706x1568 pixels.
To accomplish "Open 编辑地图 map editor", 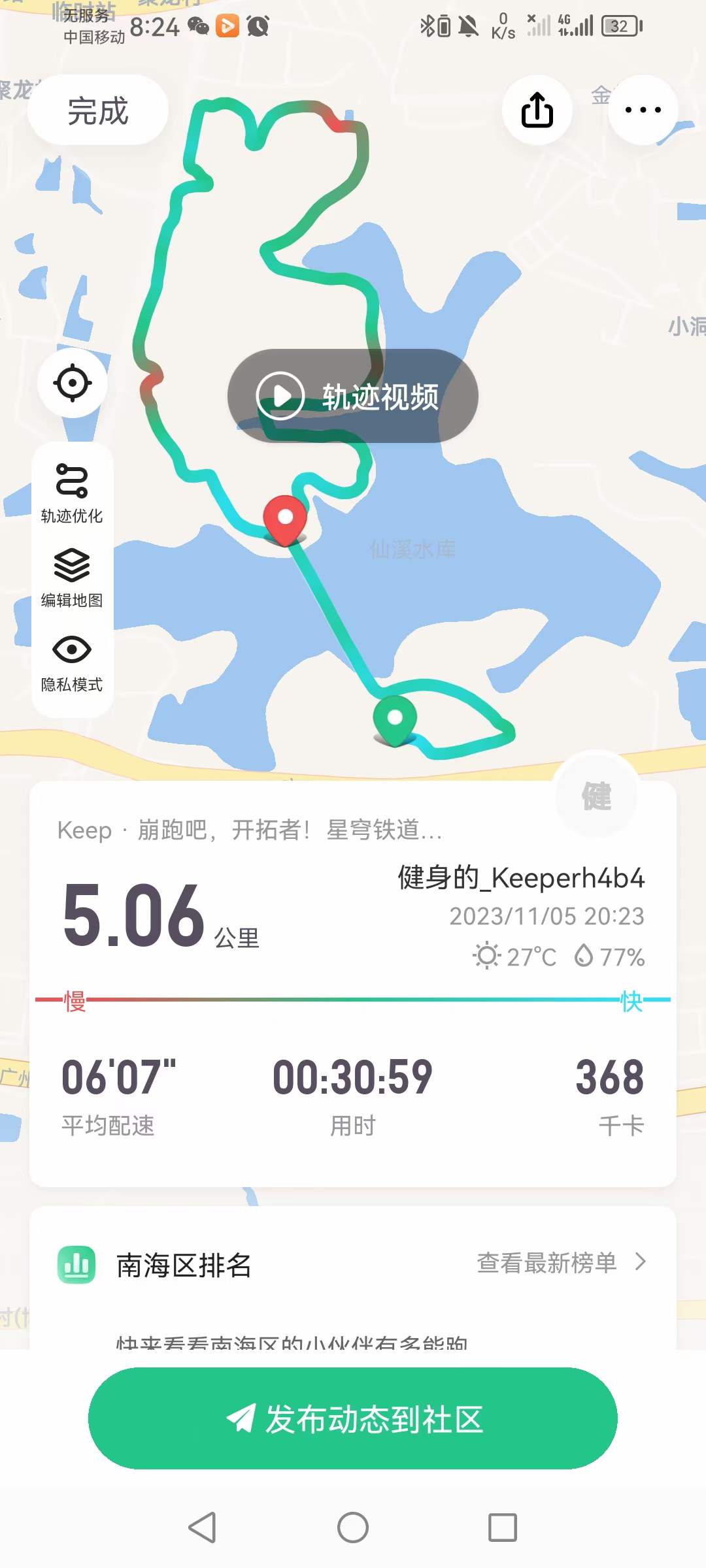I will (72, 578).
